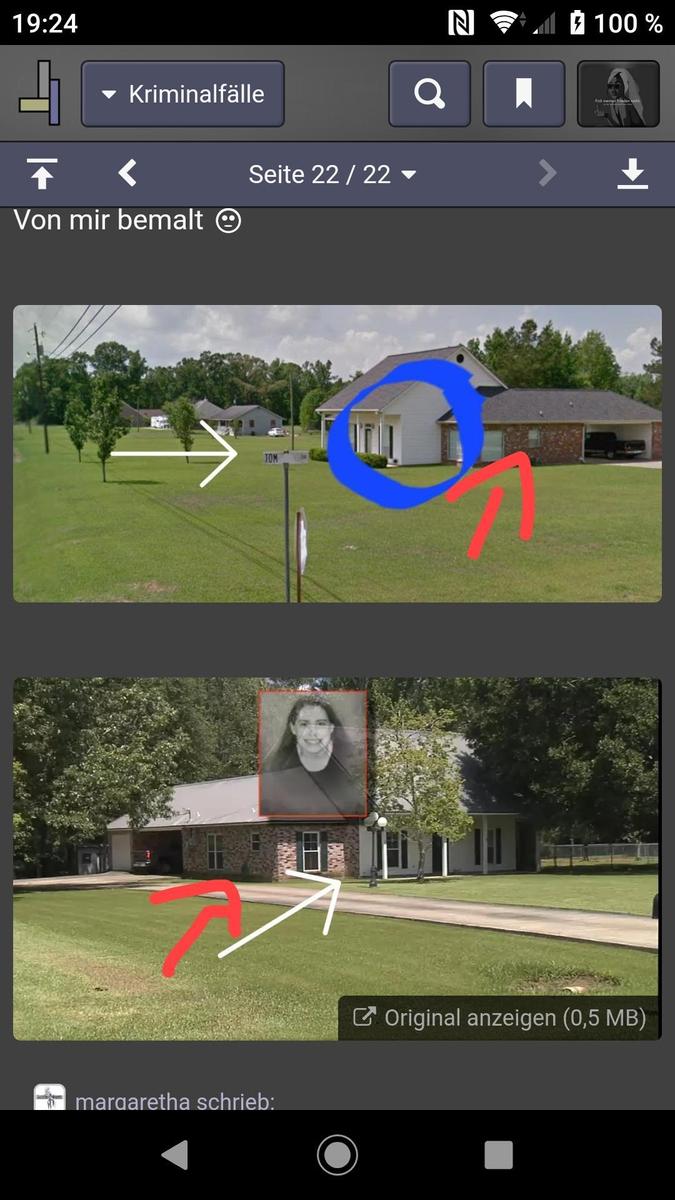
Task: Open the user profile avatar
Action: click(618, 94)
